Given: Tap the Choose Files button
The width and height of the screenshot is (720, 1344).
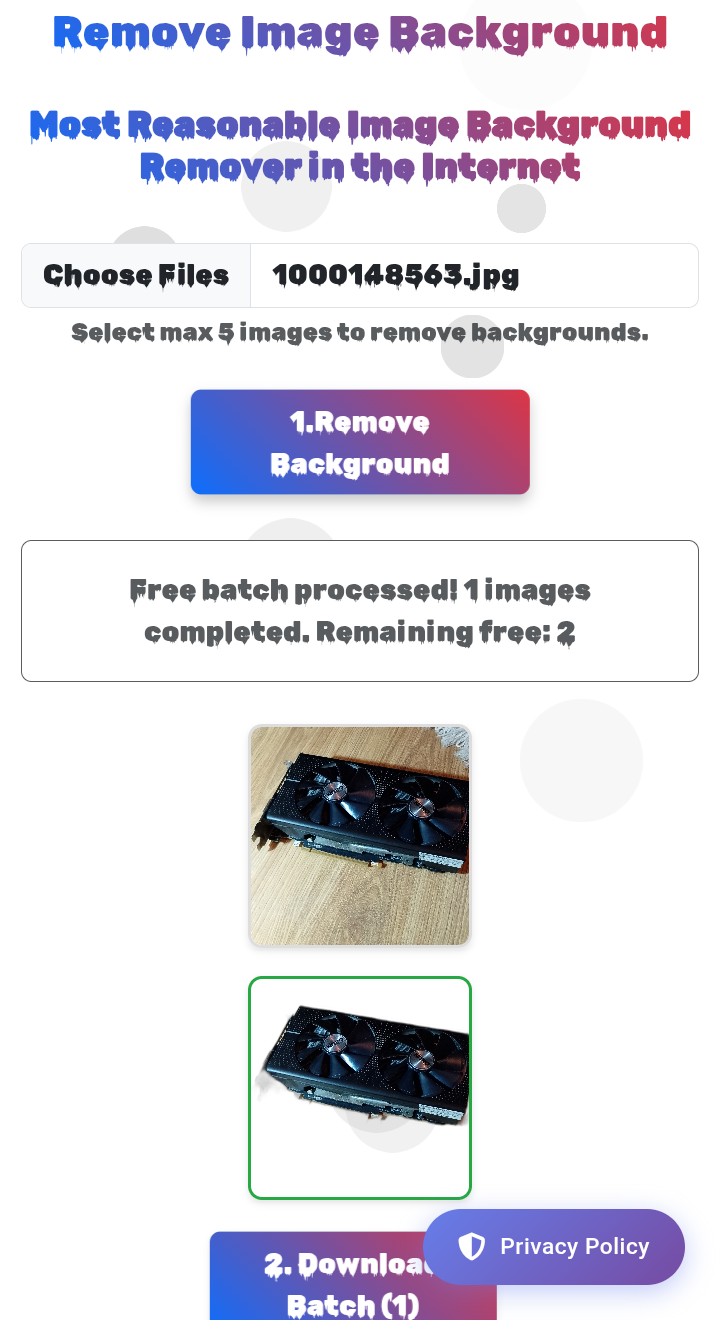Looking at the screenshot, I should tap(136, 276).
